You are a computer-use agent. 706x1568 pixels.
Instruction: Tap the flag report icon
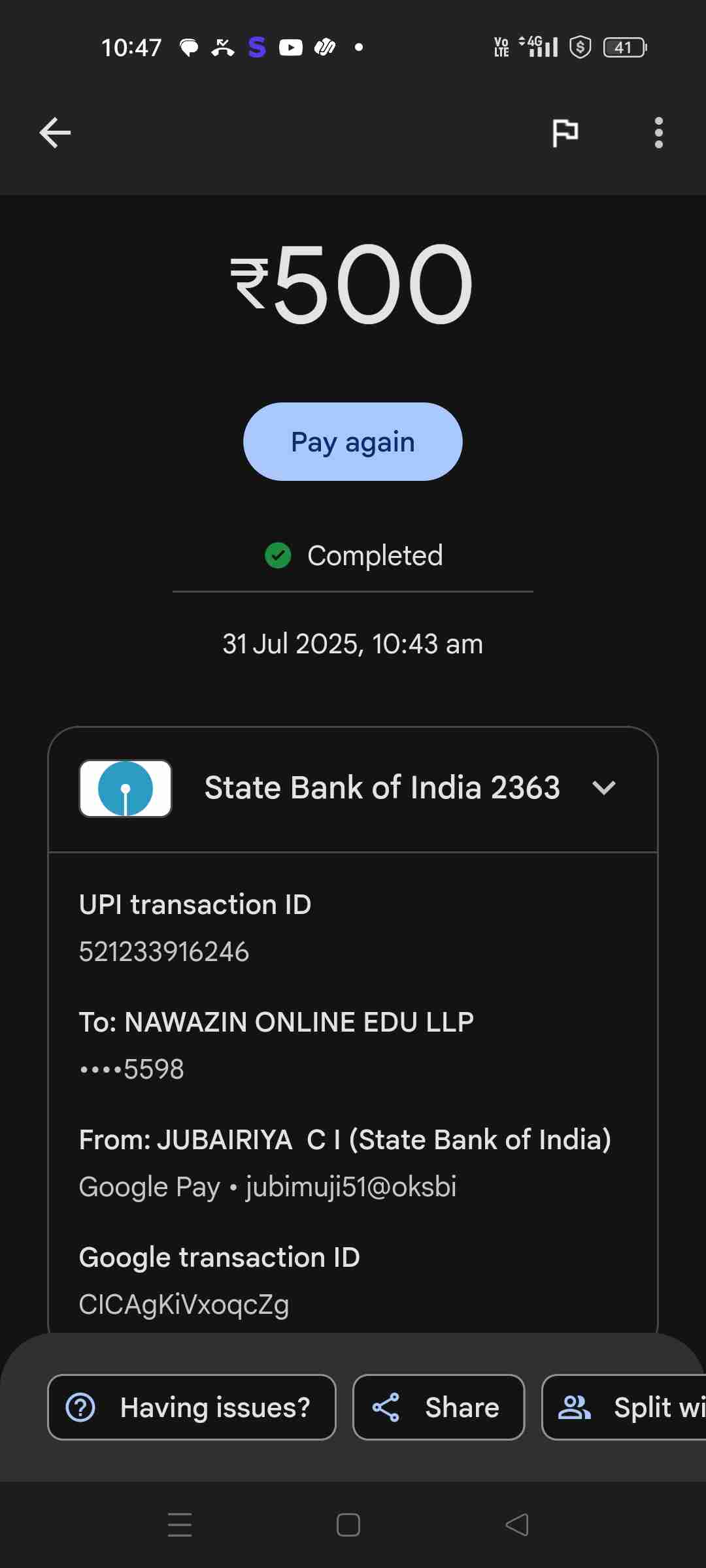coord(565,133)
